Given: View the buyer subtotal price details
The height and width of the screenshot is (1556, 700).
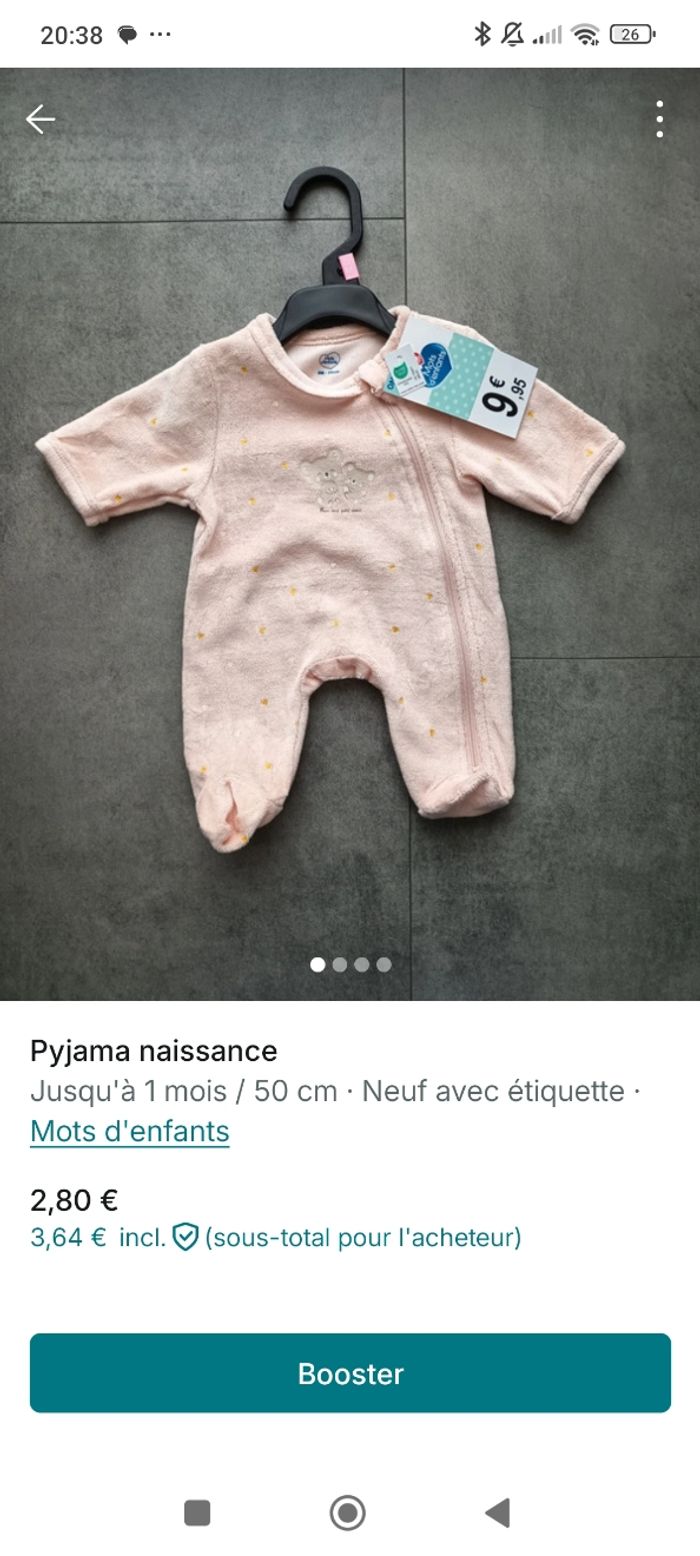Looking at the screenshot, I should point(276,1237).
